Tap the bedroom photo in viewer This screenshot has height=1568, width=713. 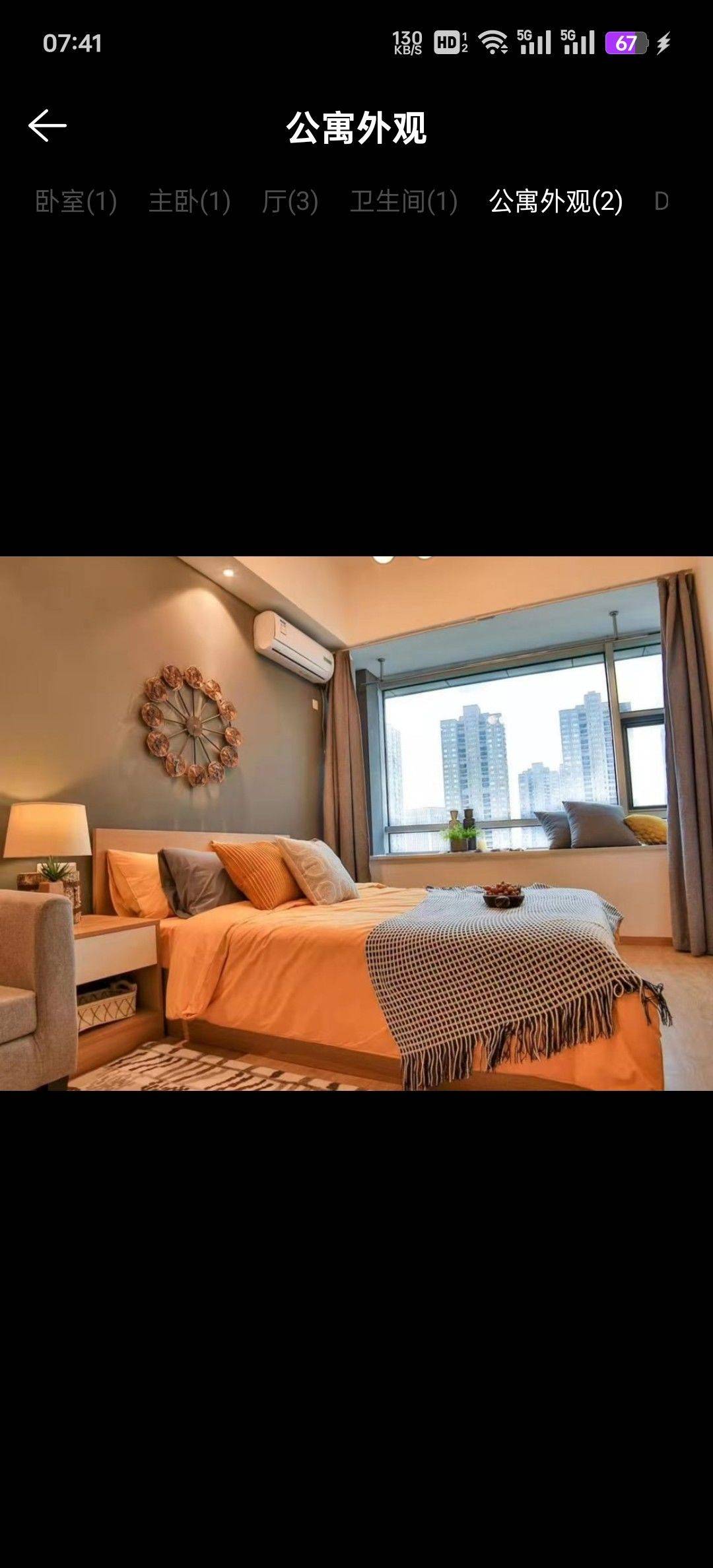[356, 823]
